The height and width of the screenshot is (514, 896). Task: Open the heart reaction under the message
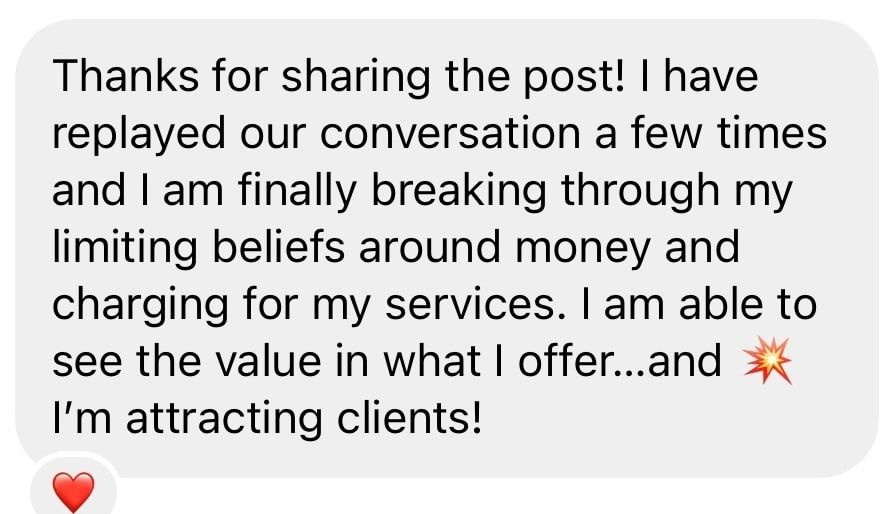coord(73,491)
